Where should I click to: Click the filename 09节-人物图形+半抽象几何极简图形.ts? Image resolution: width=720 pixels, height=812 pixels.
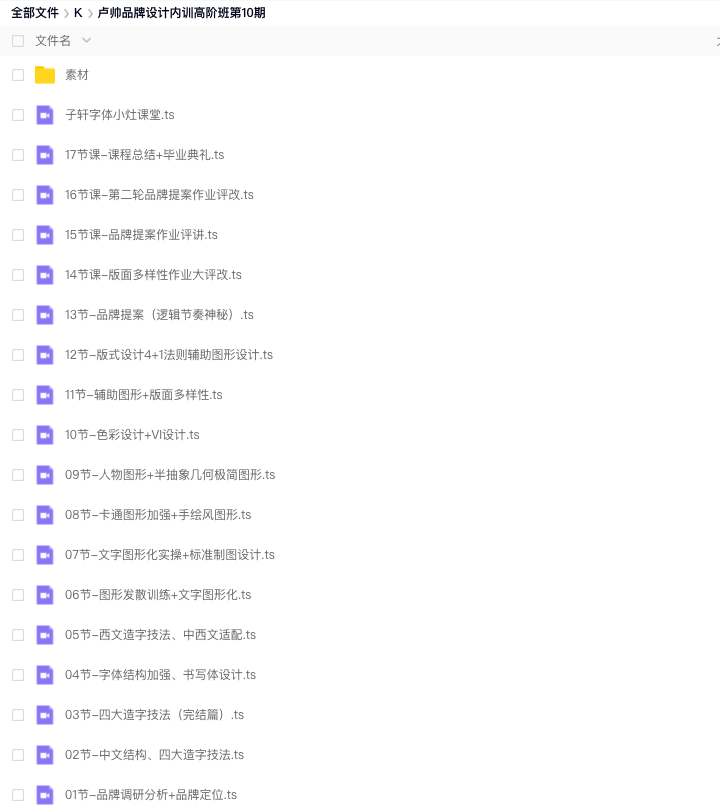coord(167,474)
